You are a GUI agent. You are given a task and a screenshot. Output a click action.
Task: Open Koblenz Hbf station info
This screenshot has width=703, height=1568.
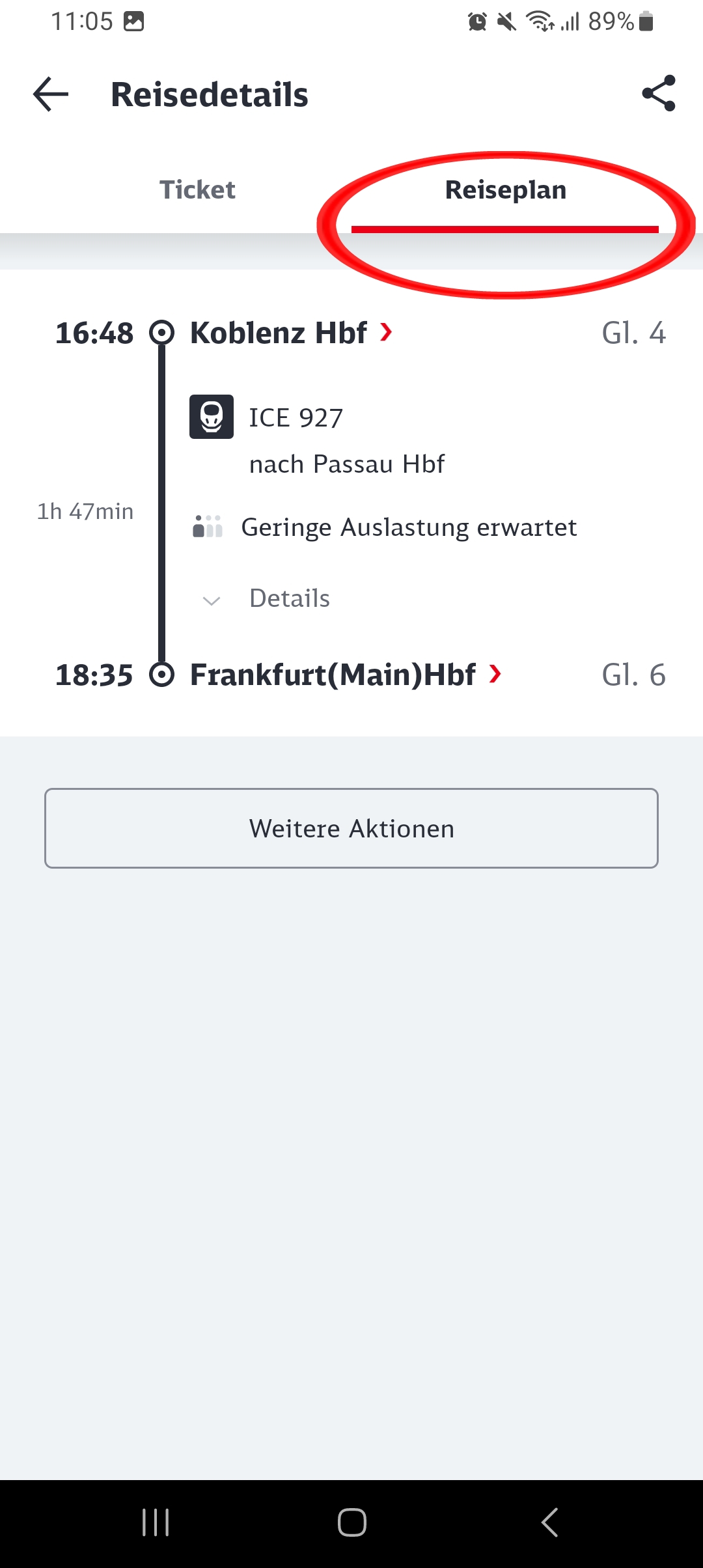(x=291, y=333)
